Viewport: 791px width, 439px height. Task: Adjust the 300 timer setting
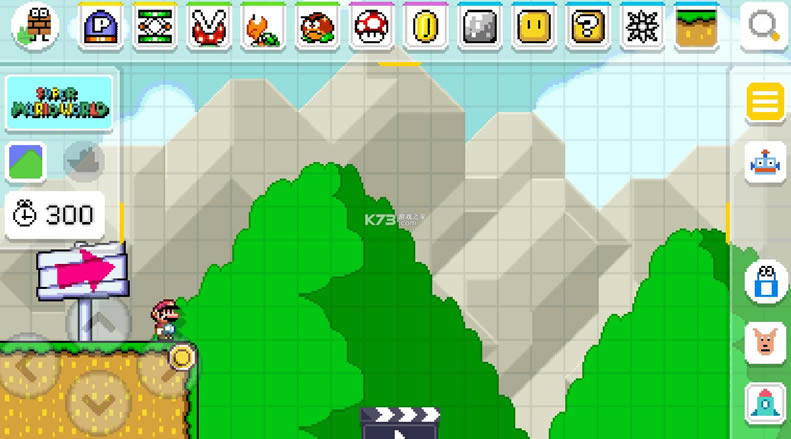(x=56, y=214)
